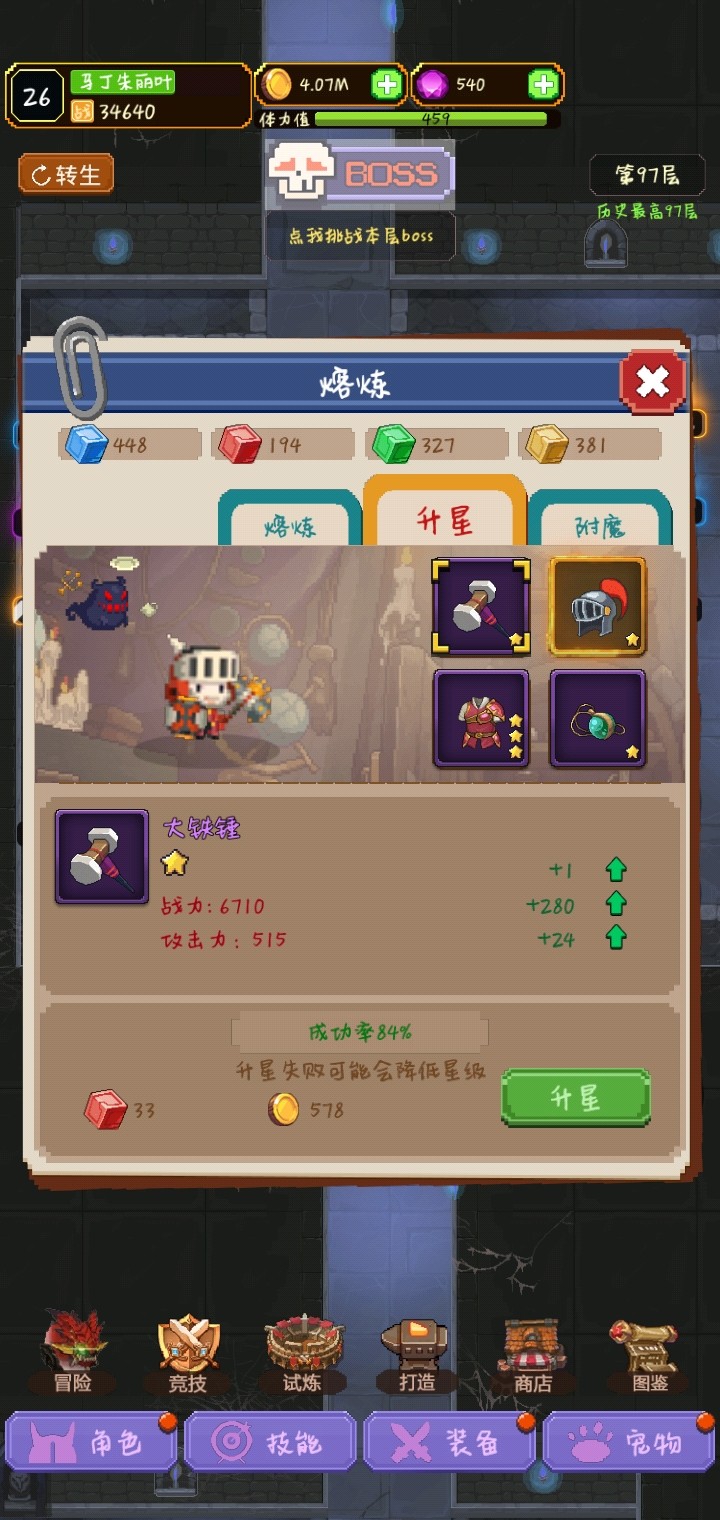Select the red armor slot

tap(480, 718)
